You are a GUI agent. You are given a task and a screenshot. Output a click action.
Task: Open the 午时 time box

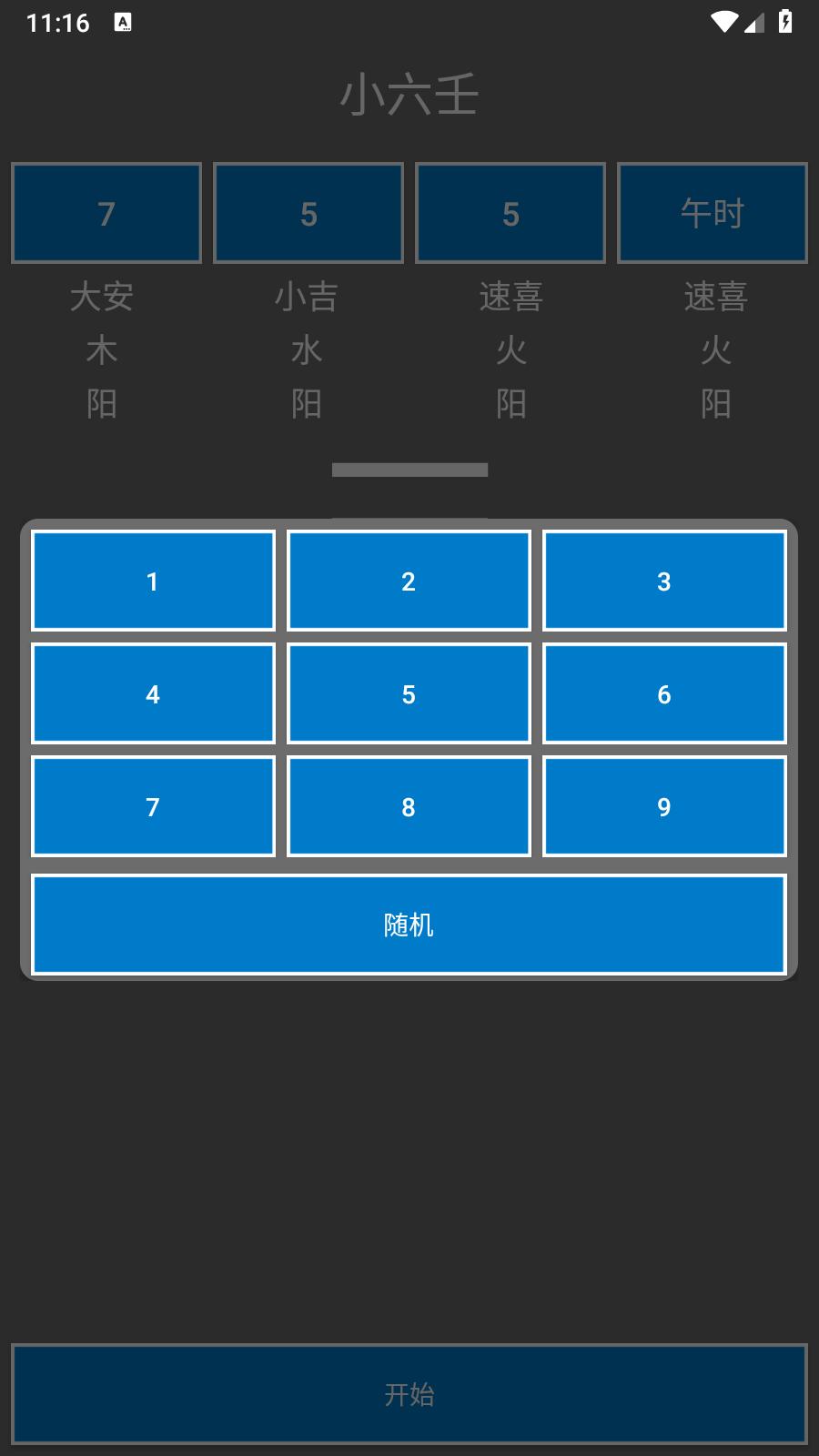click(713, 213)
